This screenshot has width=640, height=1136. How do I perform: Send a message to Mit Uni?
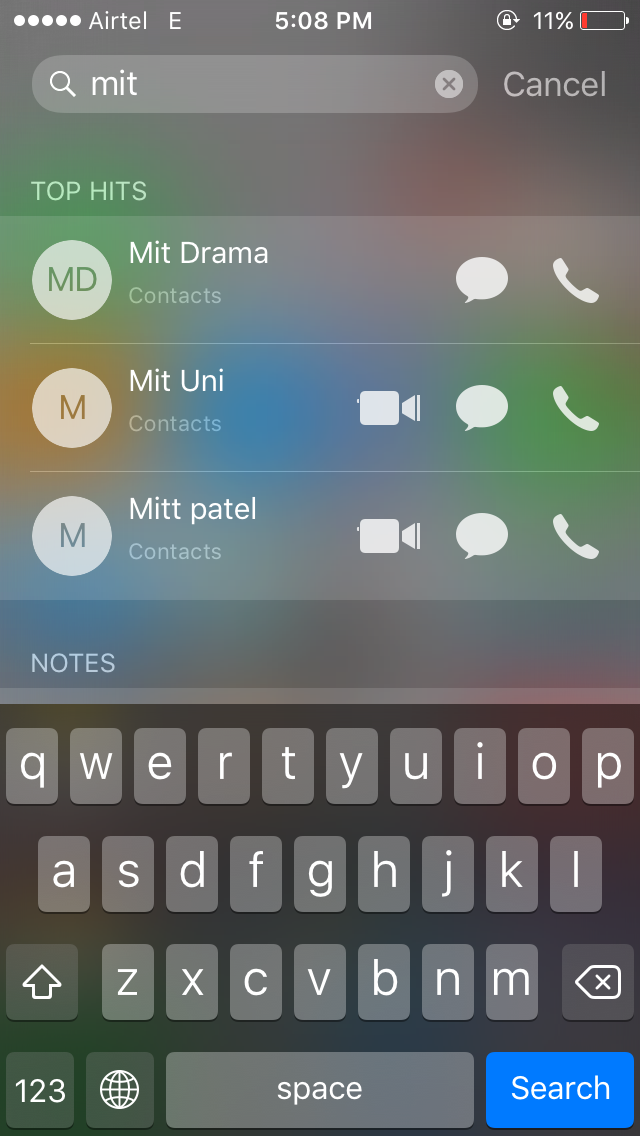[x=481, y=408]
